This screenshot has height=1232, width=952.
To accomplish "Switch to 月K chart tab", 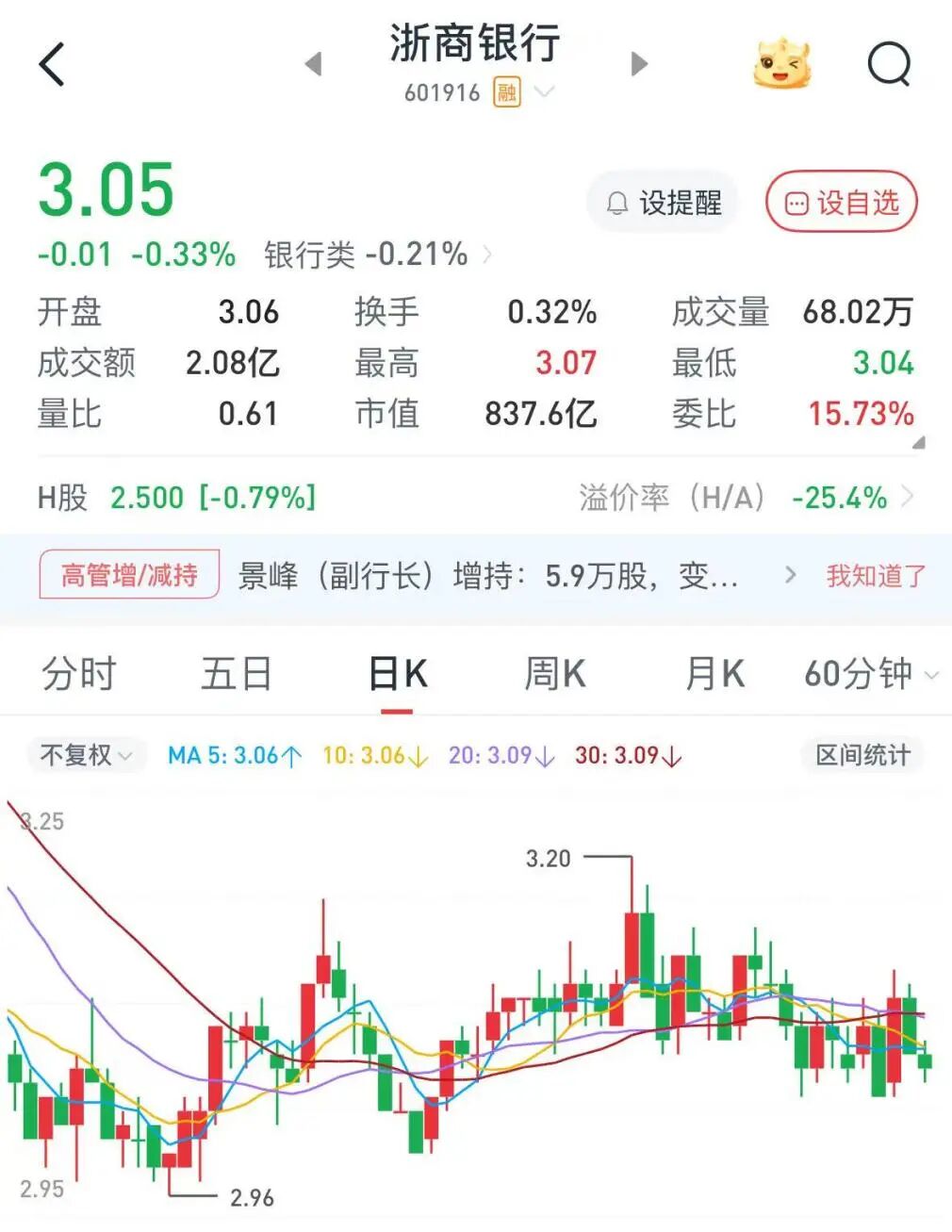I will (714, 674).
